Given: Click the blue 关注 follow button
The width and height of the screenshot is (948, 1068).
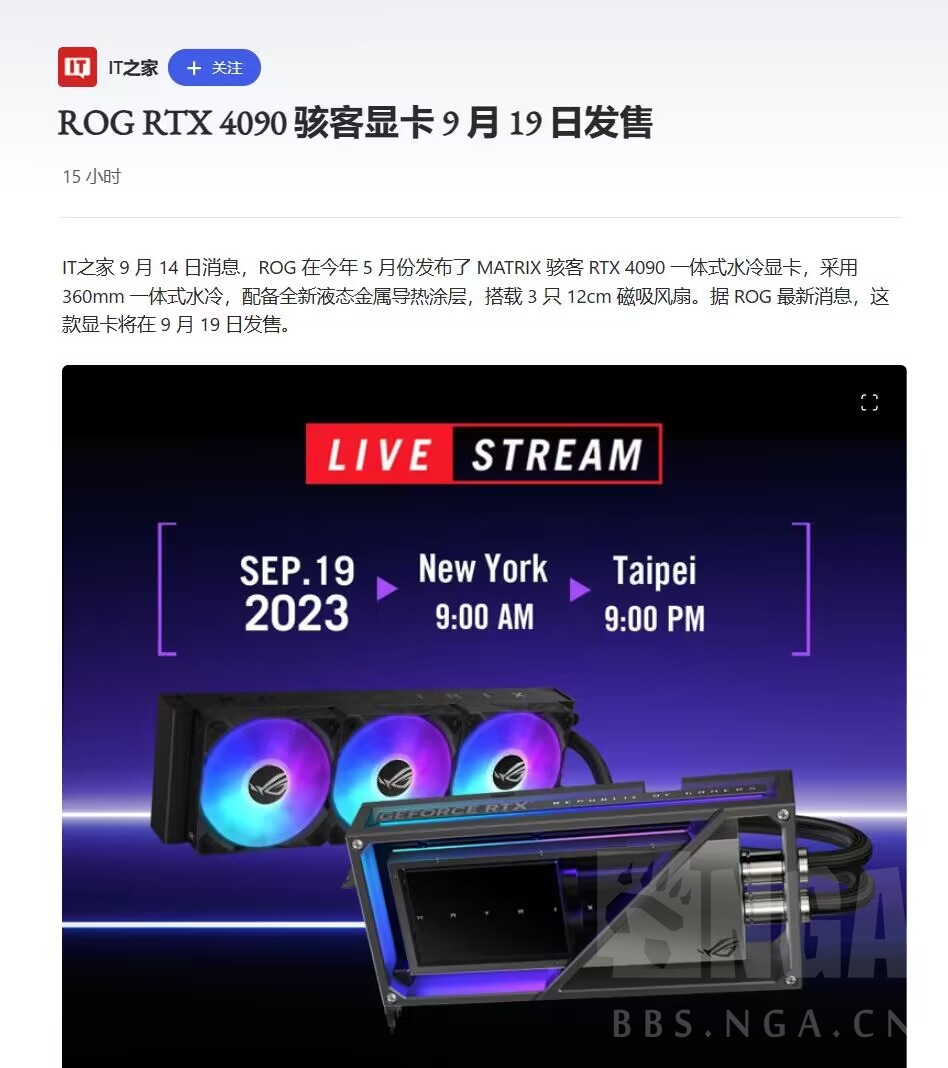Looking at the screenshot, I should pos(214,67).
